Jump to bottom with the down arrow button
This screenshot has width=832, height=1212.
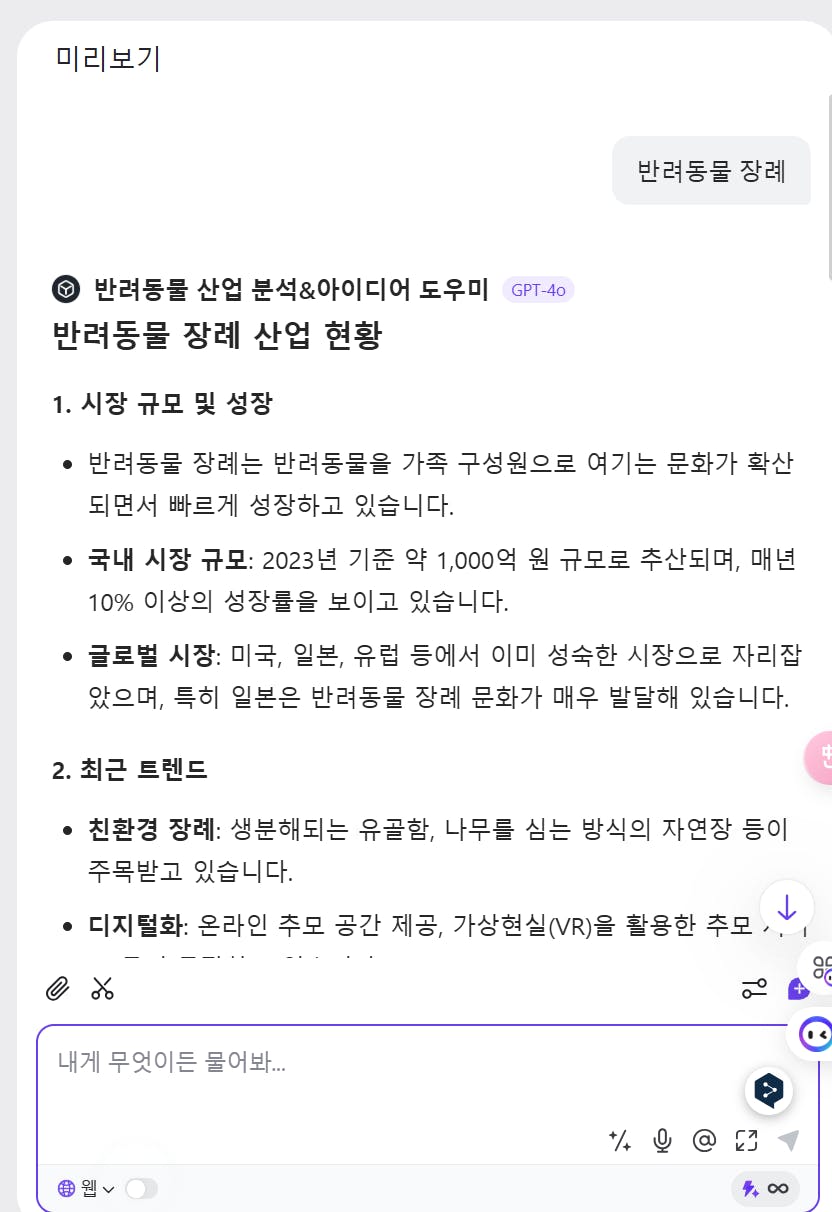tap(786, 907)
